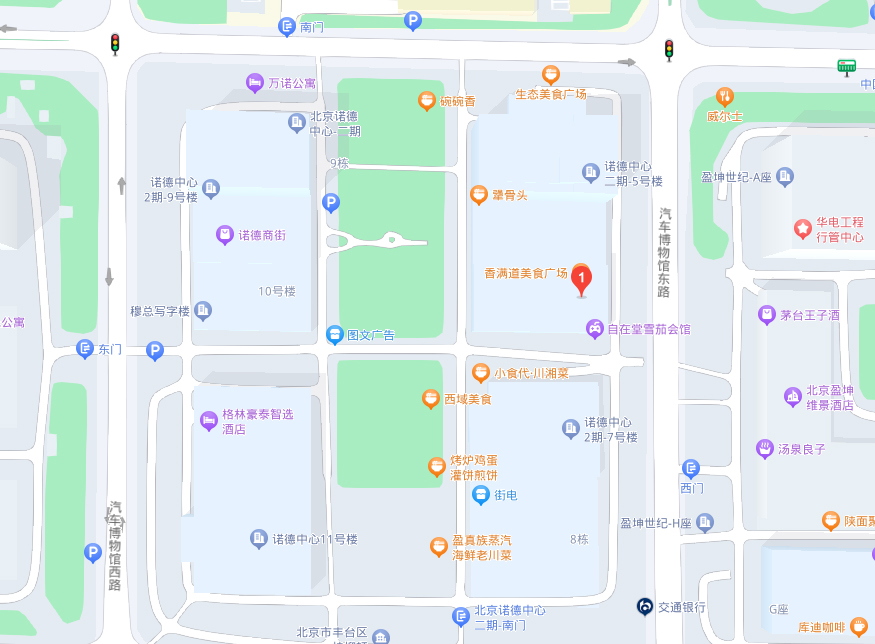Select the 诺德商街 shopping marker
875x644 pixels.
[226, 235]
